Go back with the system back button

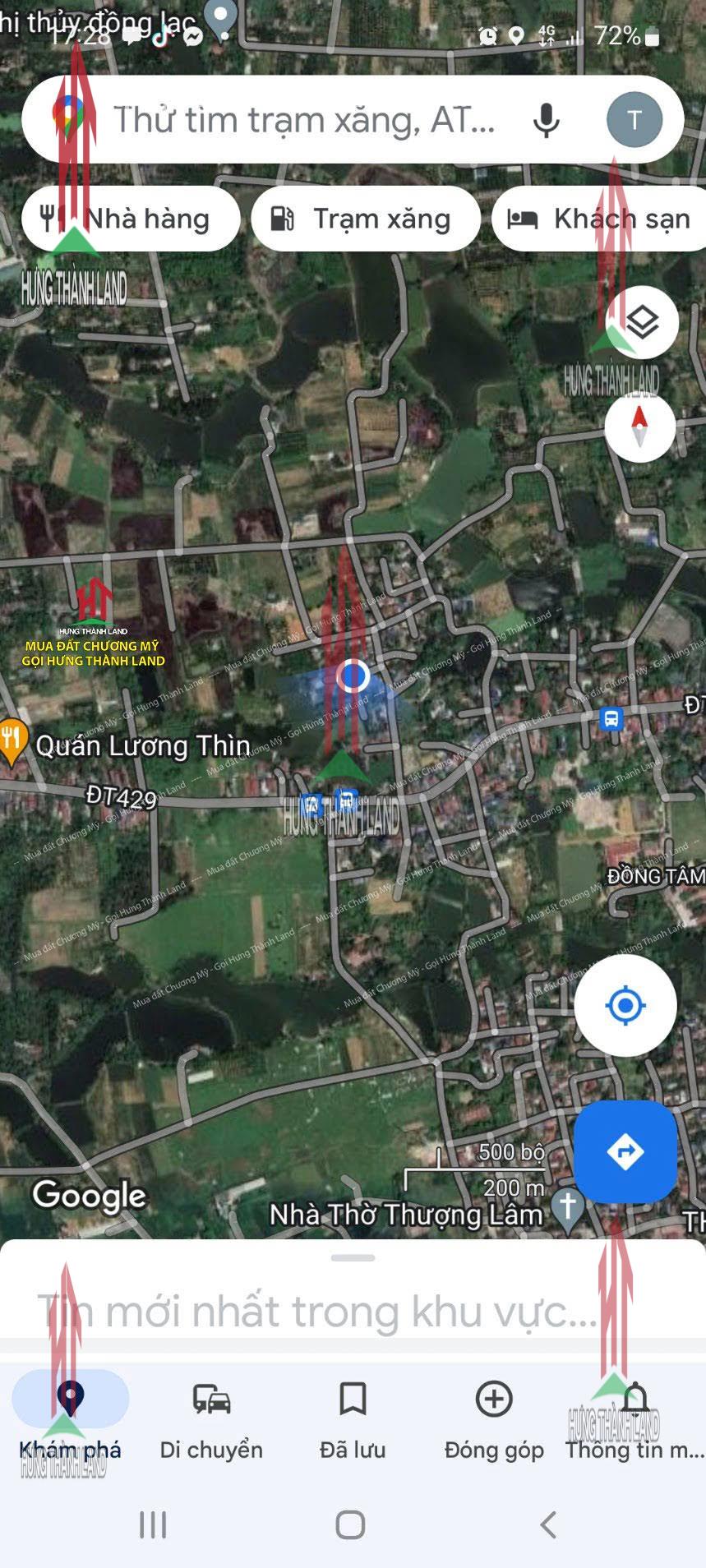pos(549,1524)
